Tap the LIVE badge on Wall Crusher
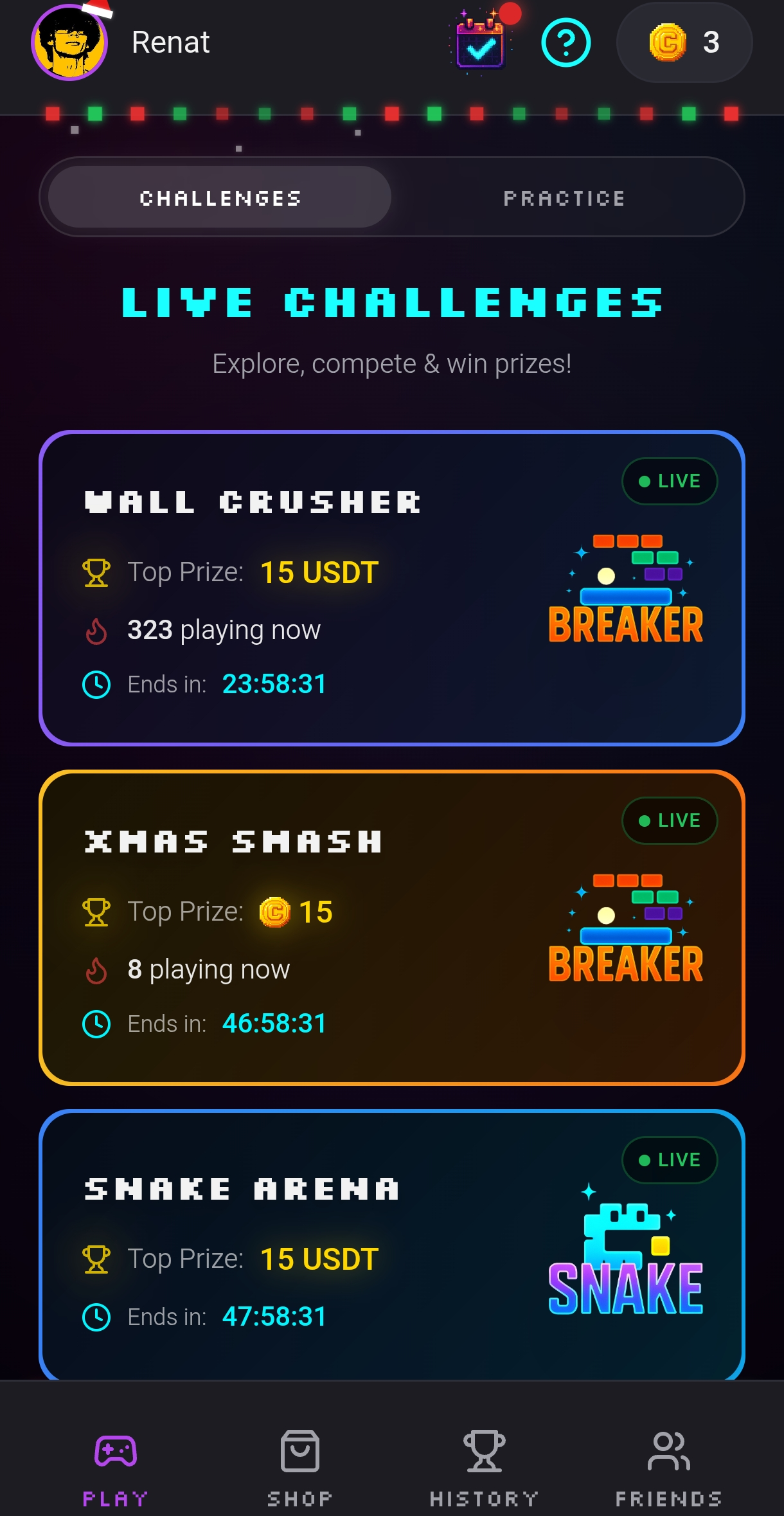 click(x=669, y=481)
